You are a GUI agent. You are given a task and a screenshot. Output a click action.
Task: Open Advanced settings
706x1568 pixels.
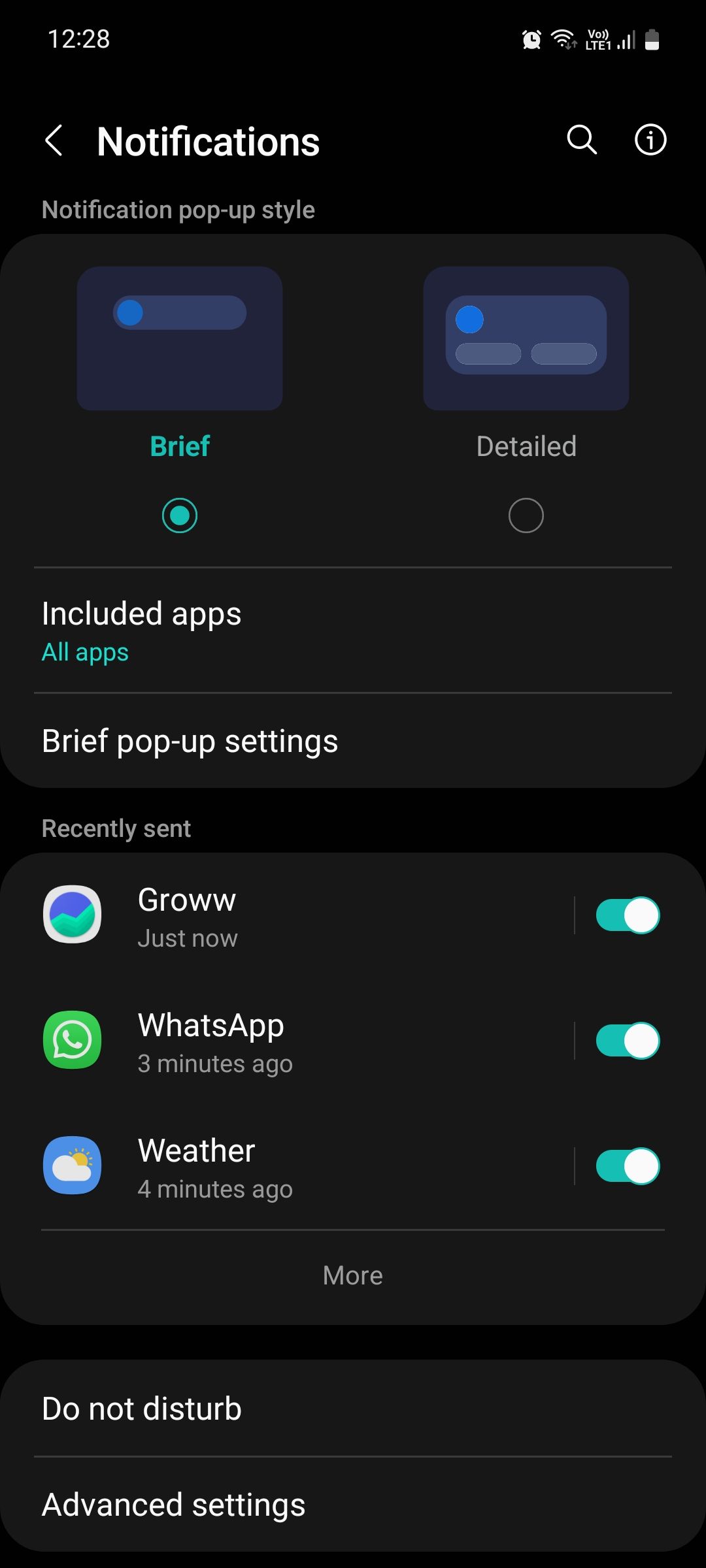pyautogui.click(x=352, y=1503)
